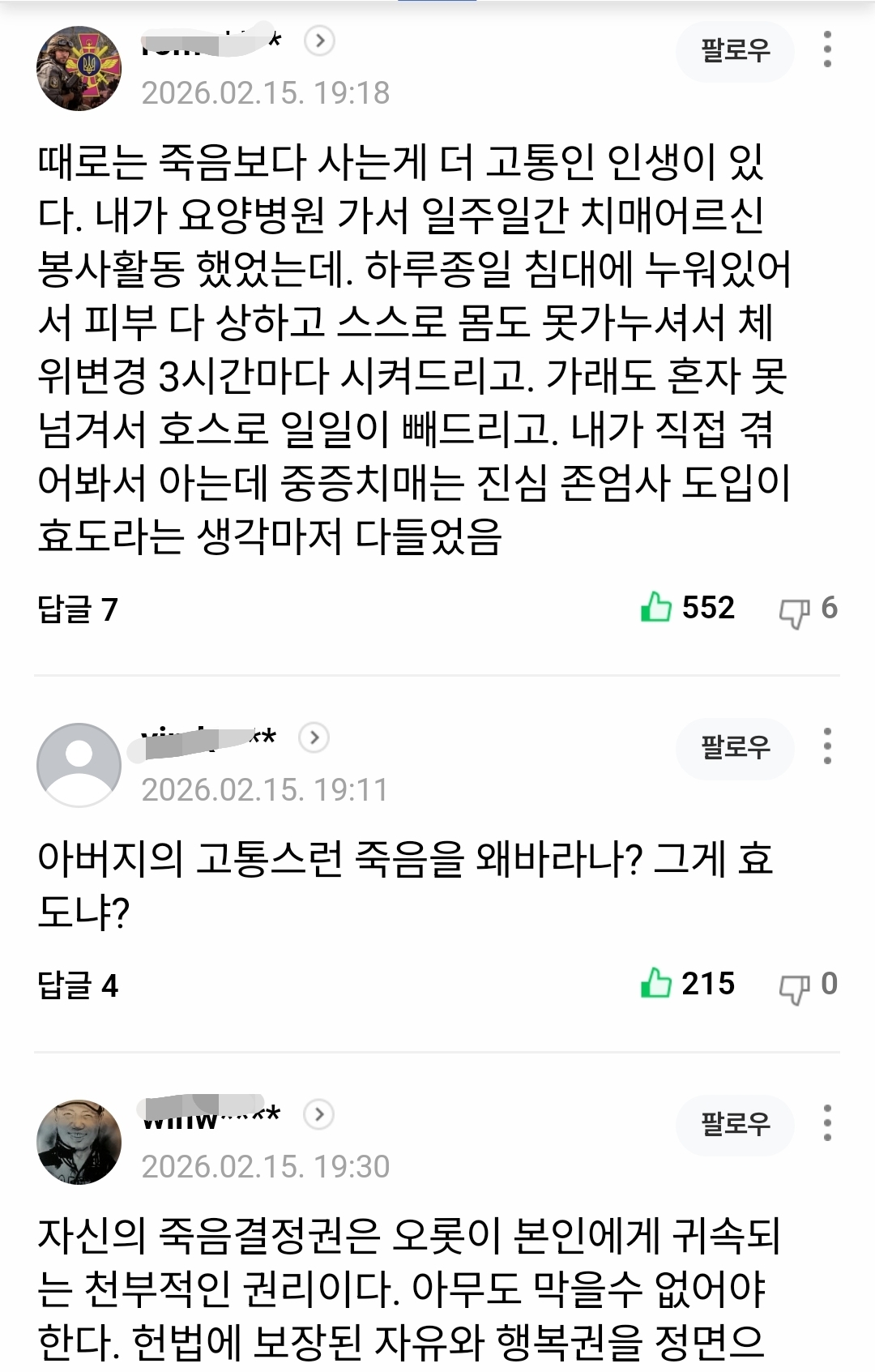Screen dimensions: 875x1372
Task: Follow the author of the 19:30 comment
Action: (735, 1124)
